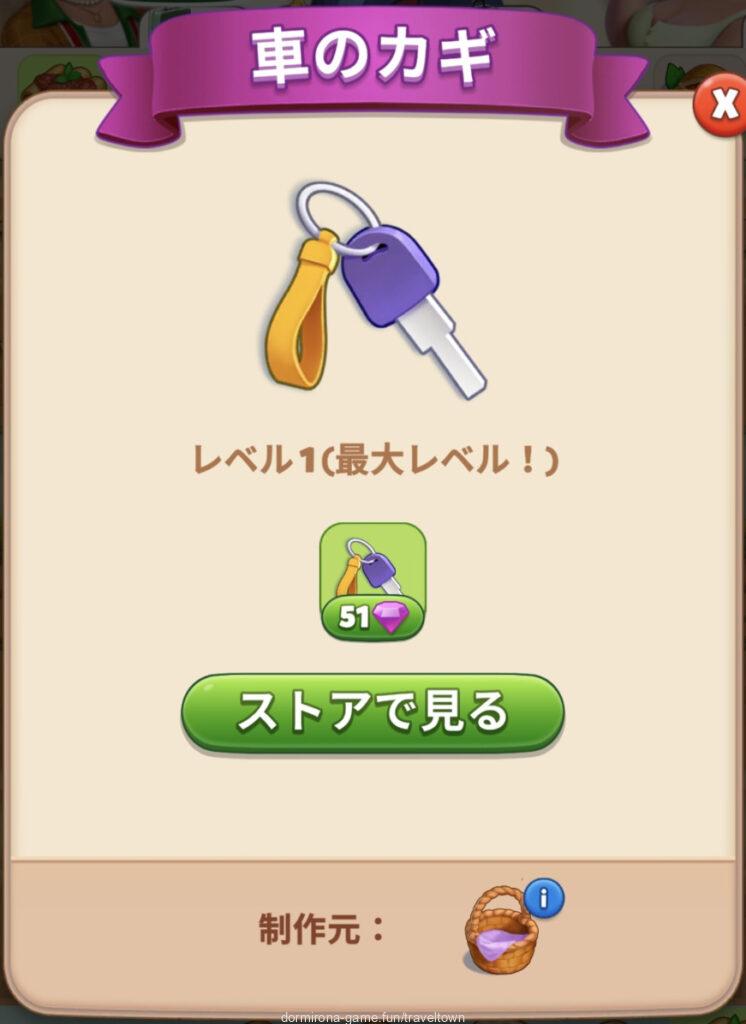This screenshot has height=1024, width=746.
Task: Tap the ストアで見る button
Action: click(372, 714)
